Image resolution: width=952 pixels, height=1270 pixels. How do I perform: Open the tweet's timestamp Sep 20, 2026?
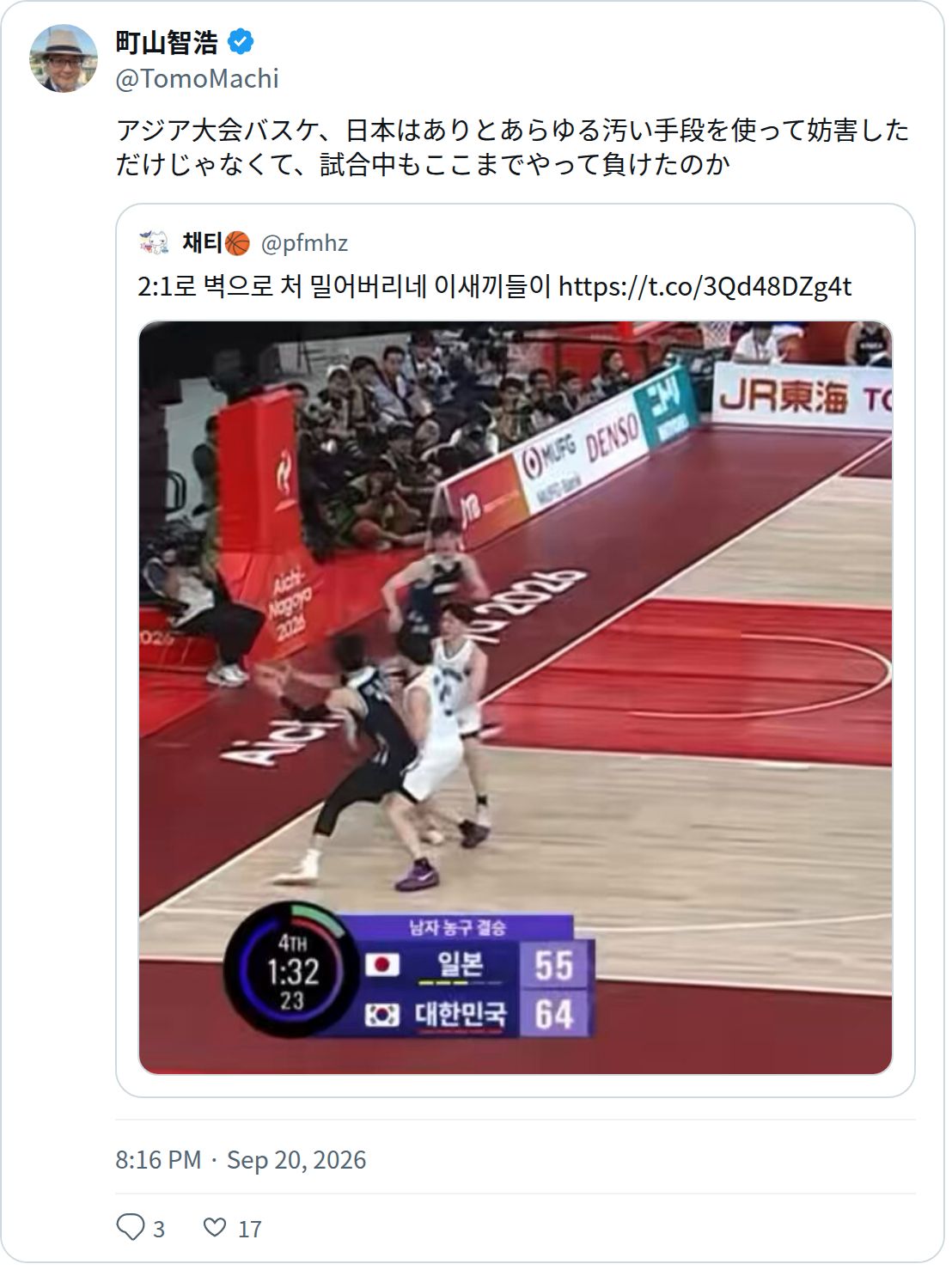click(241, 1160)
